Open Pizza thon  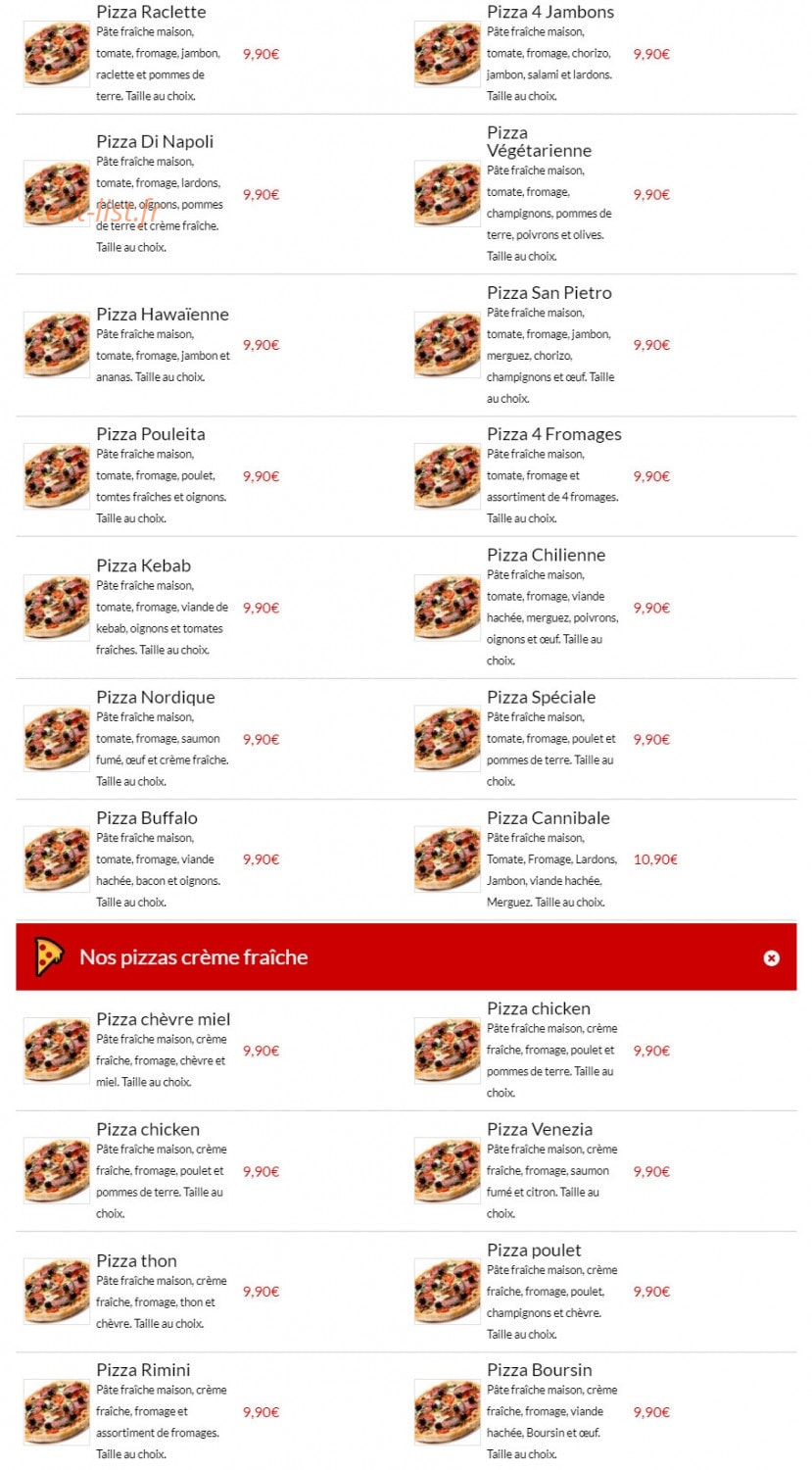coord(137,1261)
